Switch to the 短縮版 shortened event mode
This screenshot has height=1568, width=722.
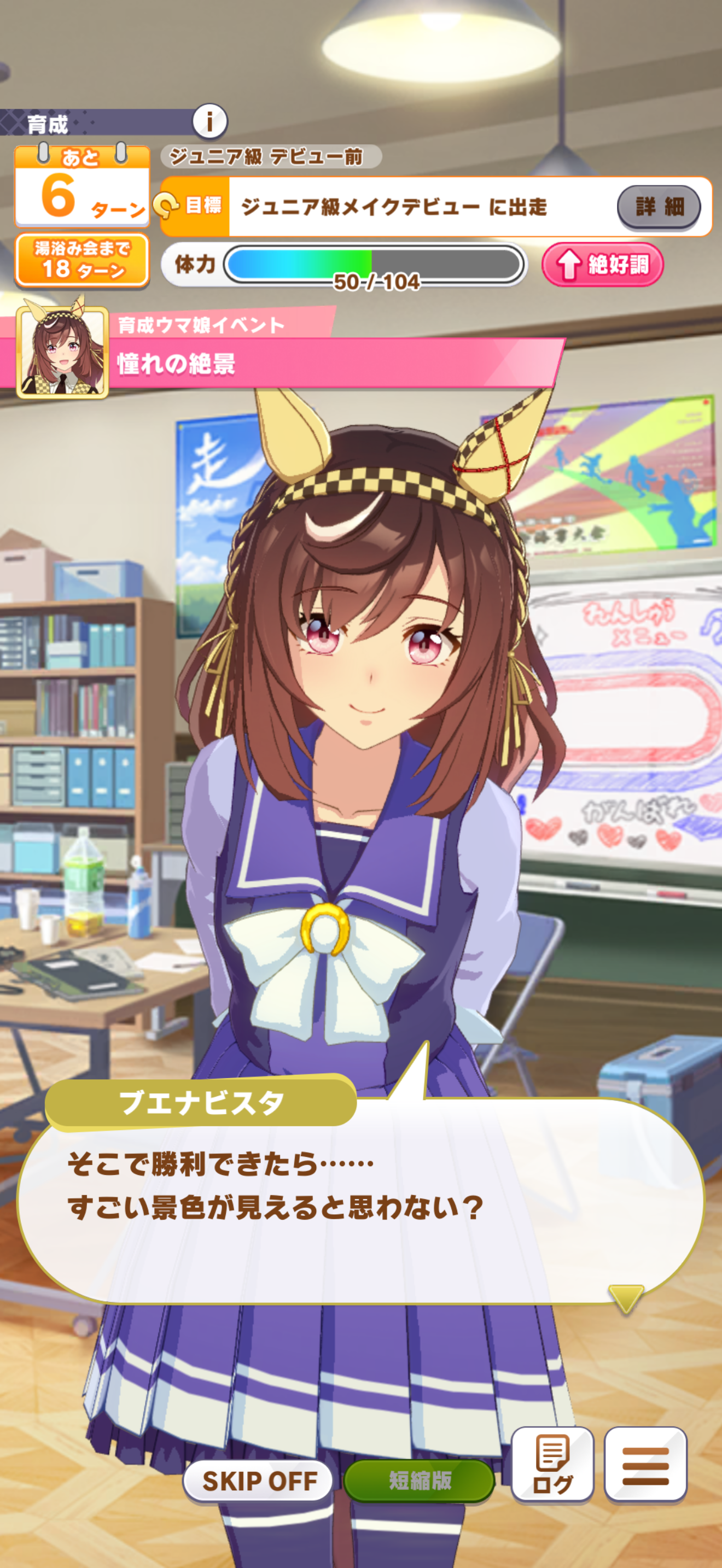(420, 1481)
